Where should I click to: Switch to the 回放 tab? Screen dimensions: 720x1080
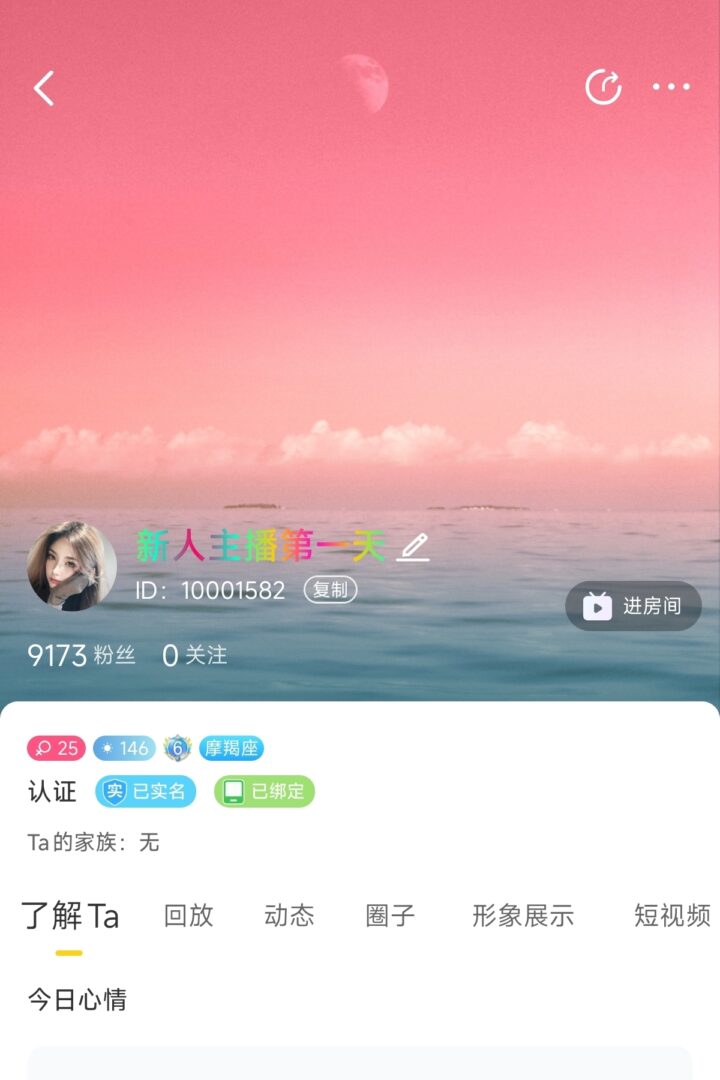[188, 915]
